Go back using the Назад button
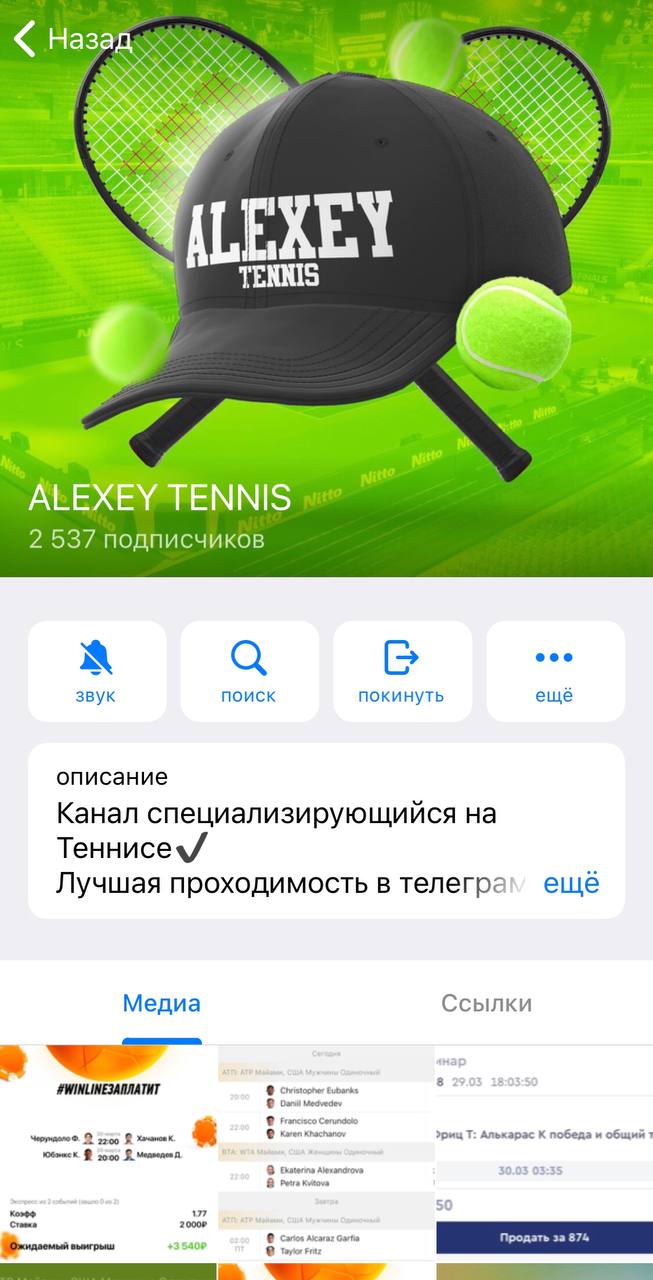Viewport: 653px width, 1280px height. coord(72,40)
